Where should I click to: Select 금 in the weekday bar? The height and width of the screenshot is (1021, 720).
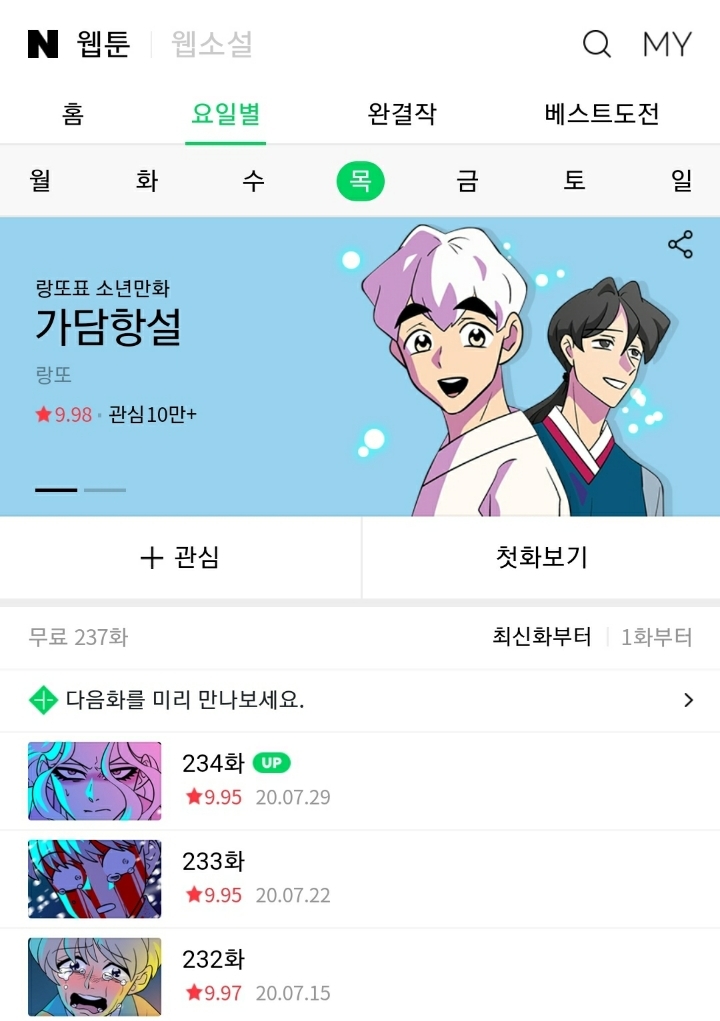click(x=467, y=181)
